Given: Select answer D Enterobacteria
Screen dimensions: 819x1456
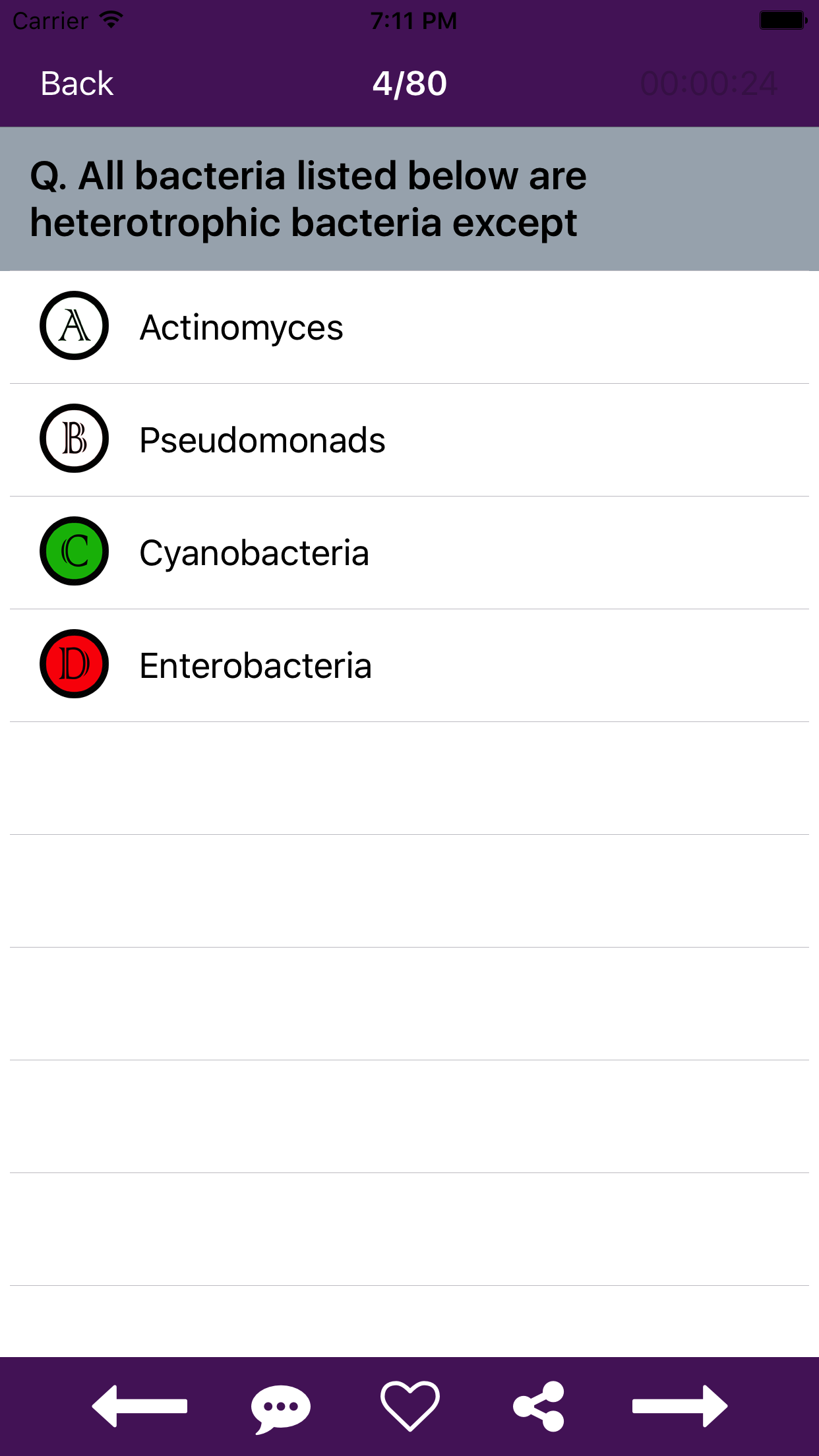Looking at the screenshot, I should click(x=409, y=665).
